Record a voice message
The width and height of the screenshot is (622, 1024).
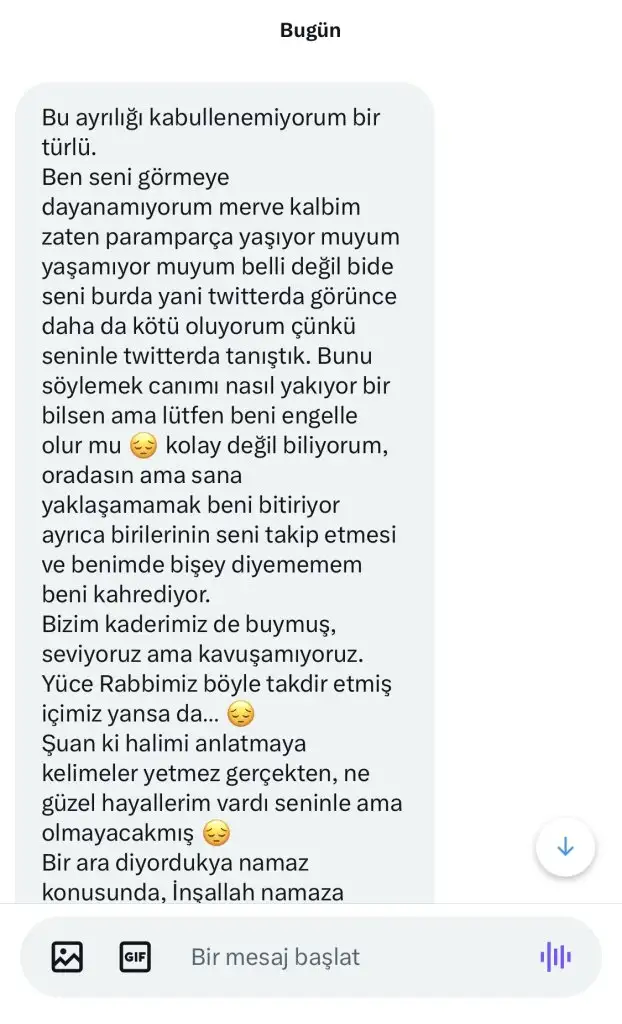coord(556,957)
